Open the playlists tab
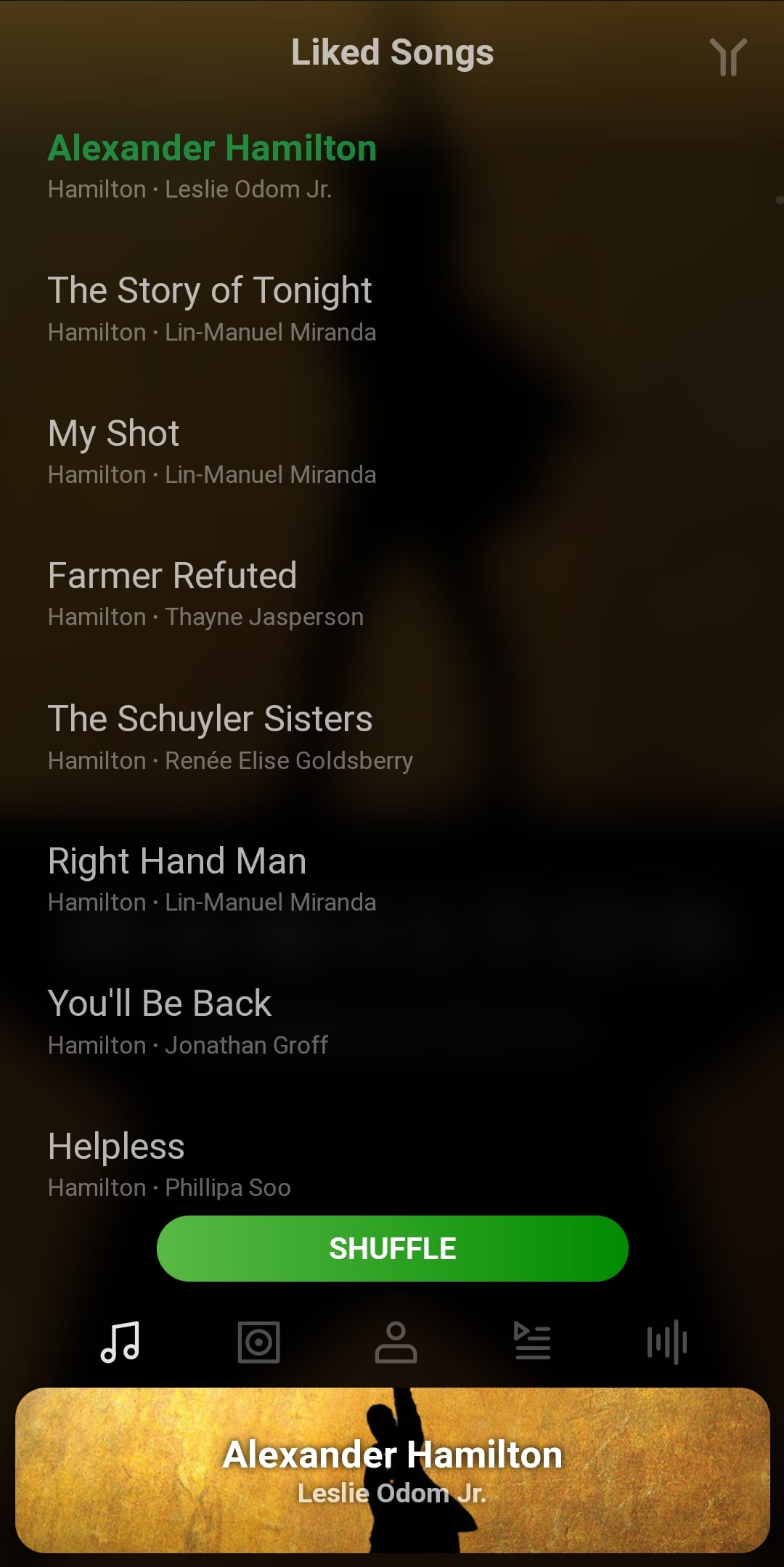The height and width of the screenshot is (1567, 784). click(x=532, y=1341)
